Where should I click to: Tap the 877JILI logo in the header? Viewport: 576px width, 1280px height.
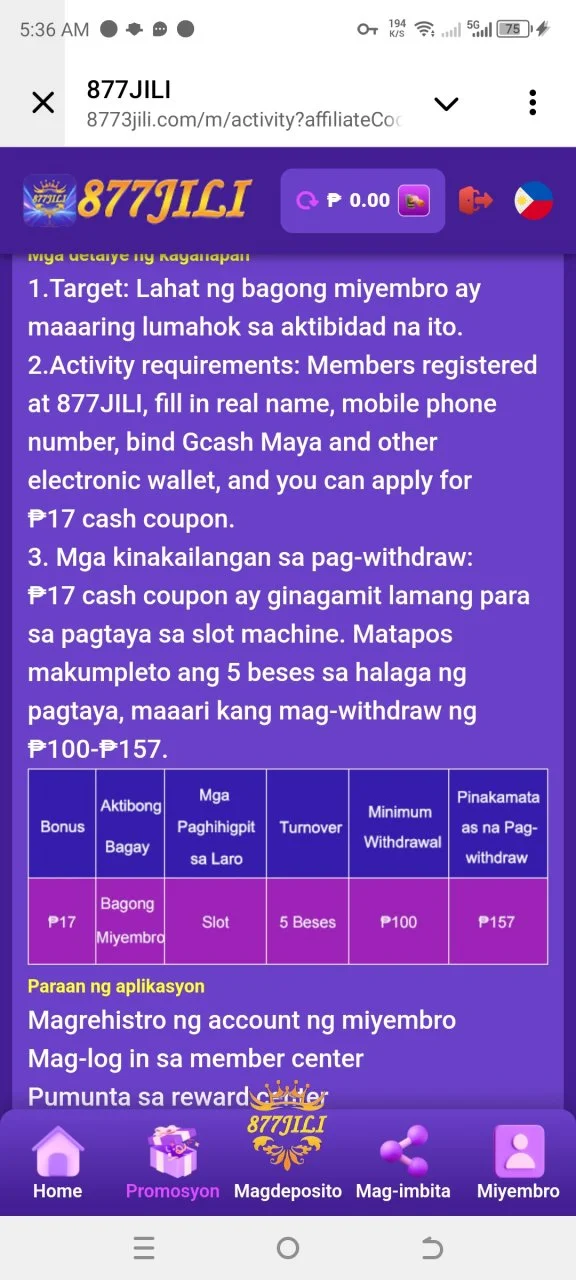[x=135, y=200]
